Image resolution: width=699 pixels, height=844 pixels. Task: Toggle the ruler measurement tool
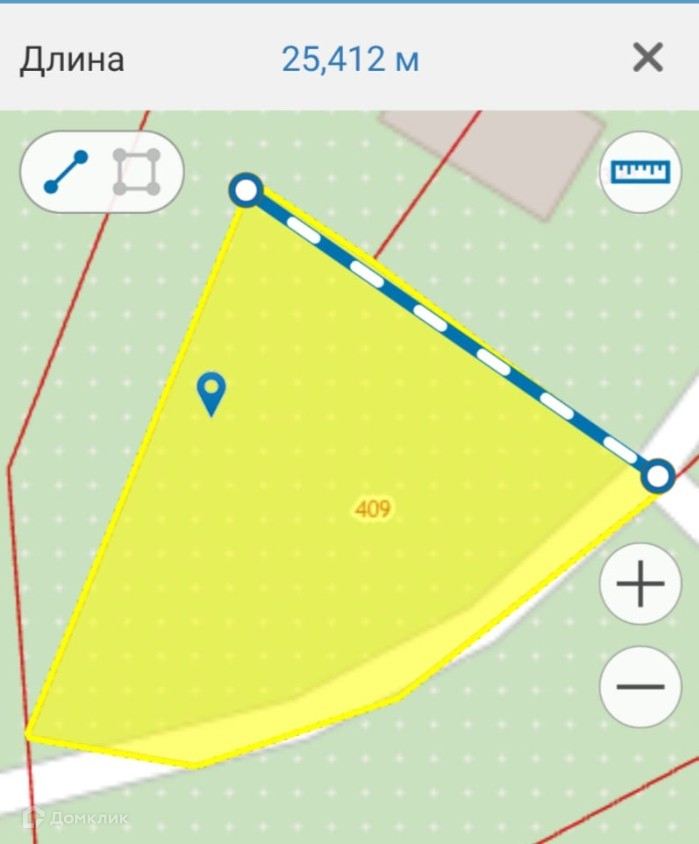click(640, 172)
